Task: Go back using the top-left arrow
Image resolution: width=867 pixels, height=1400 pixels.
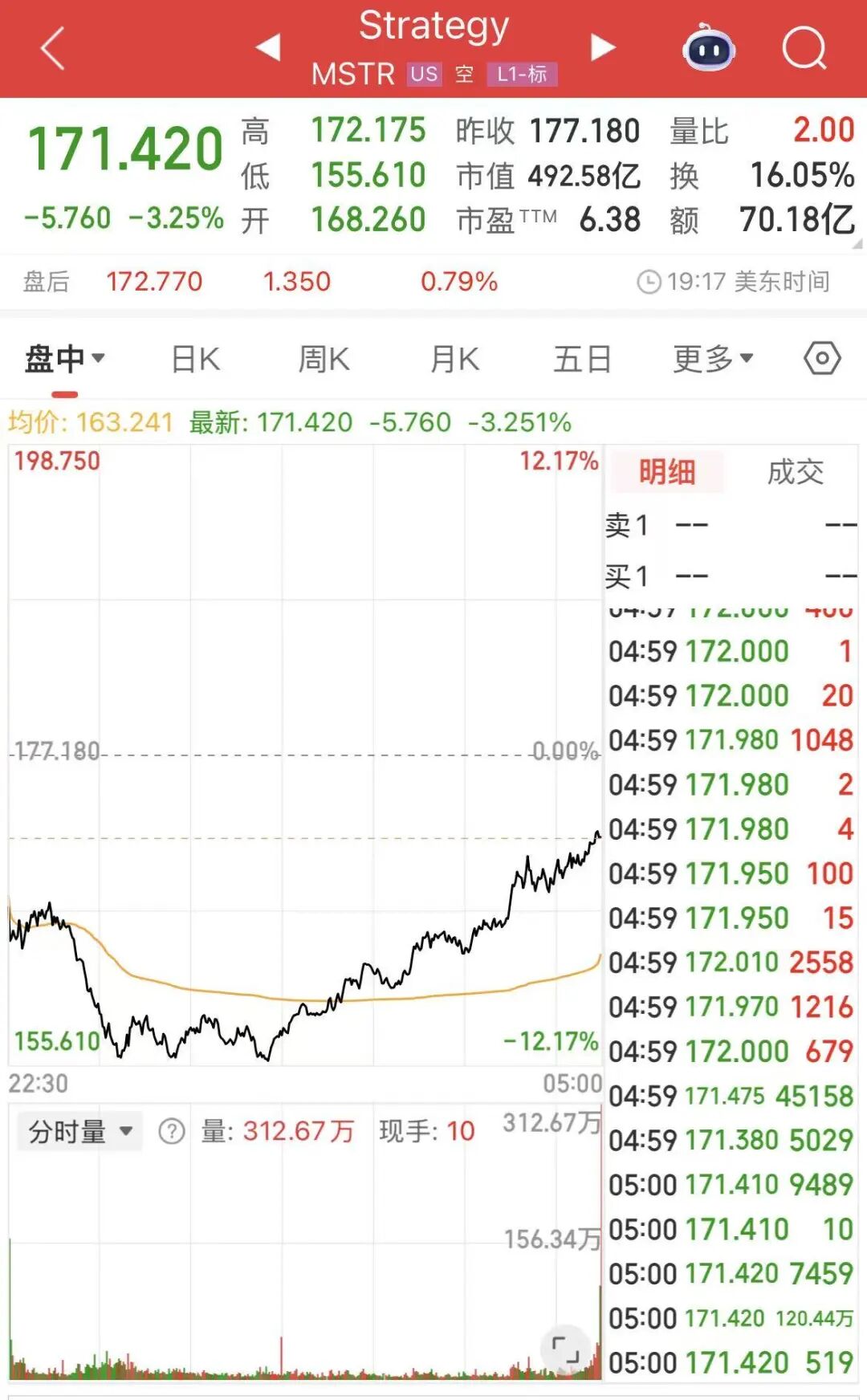Action: tap(53, 48)
